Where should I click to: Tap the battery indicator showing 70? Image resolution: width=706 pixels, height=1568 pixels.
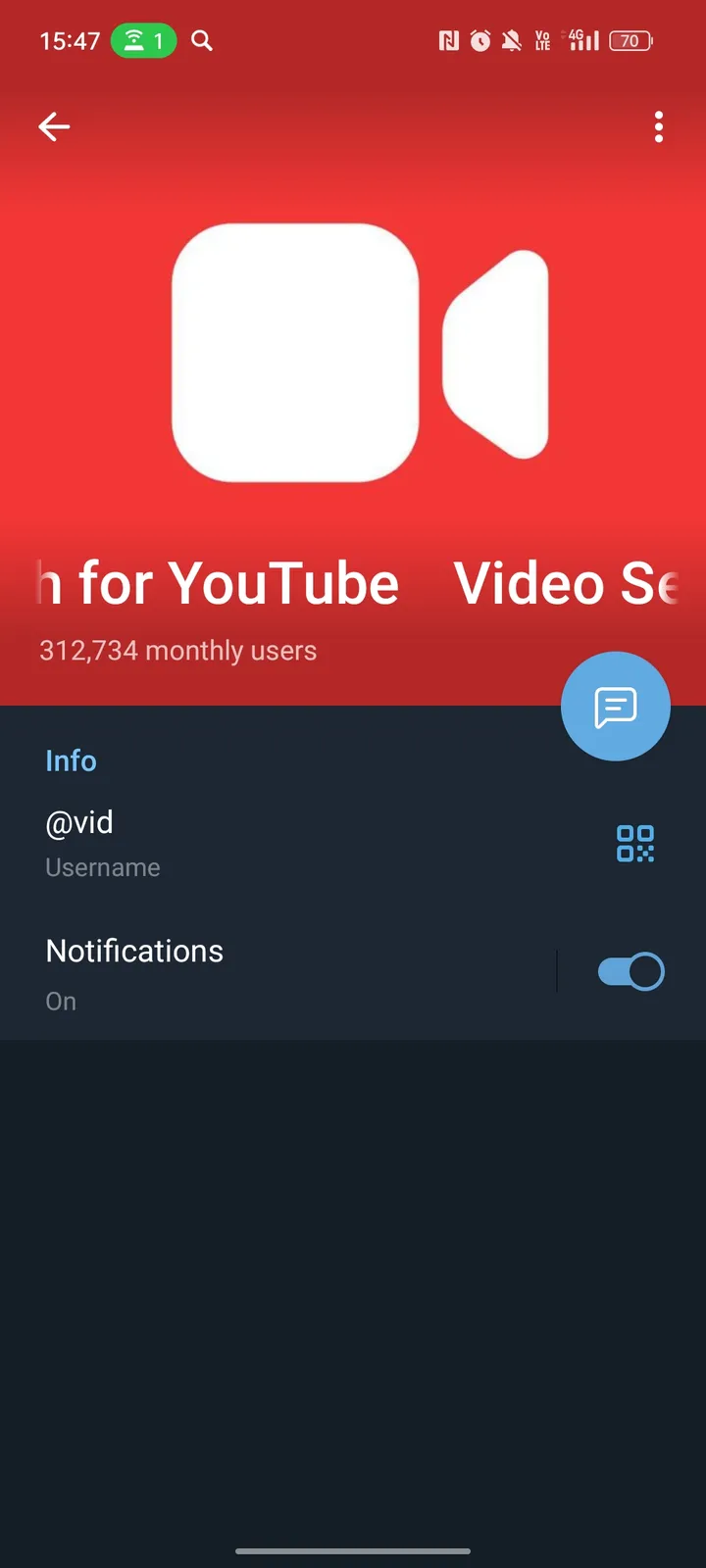[630, 40]
